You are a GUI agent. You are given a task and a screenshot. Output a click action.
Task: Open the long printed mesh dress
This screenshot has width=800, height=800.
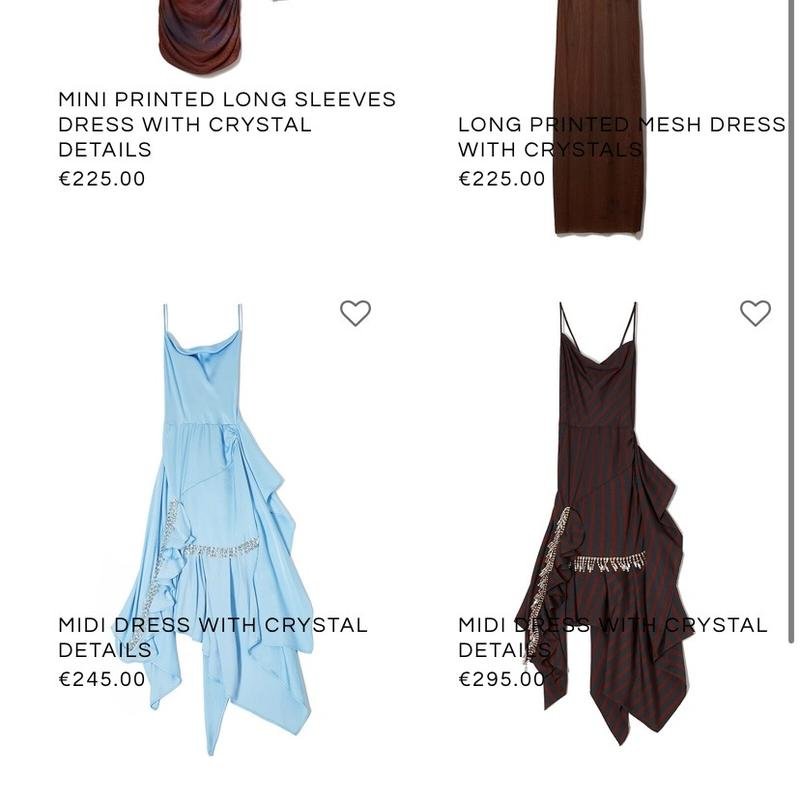620,137
